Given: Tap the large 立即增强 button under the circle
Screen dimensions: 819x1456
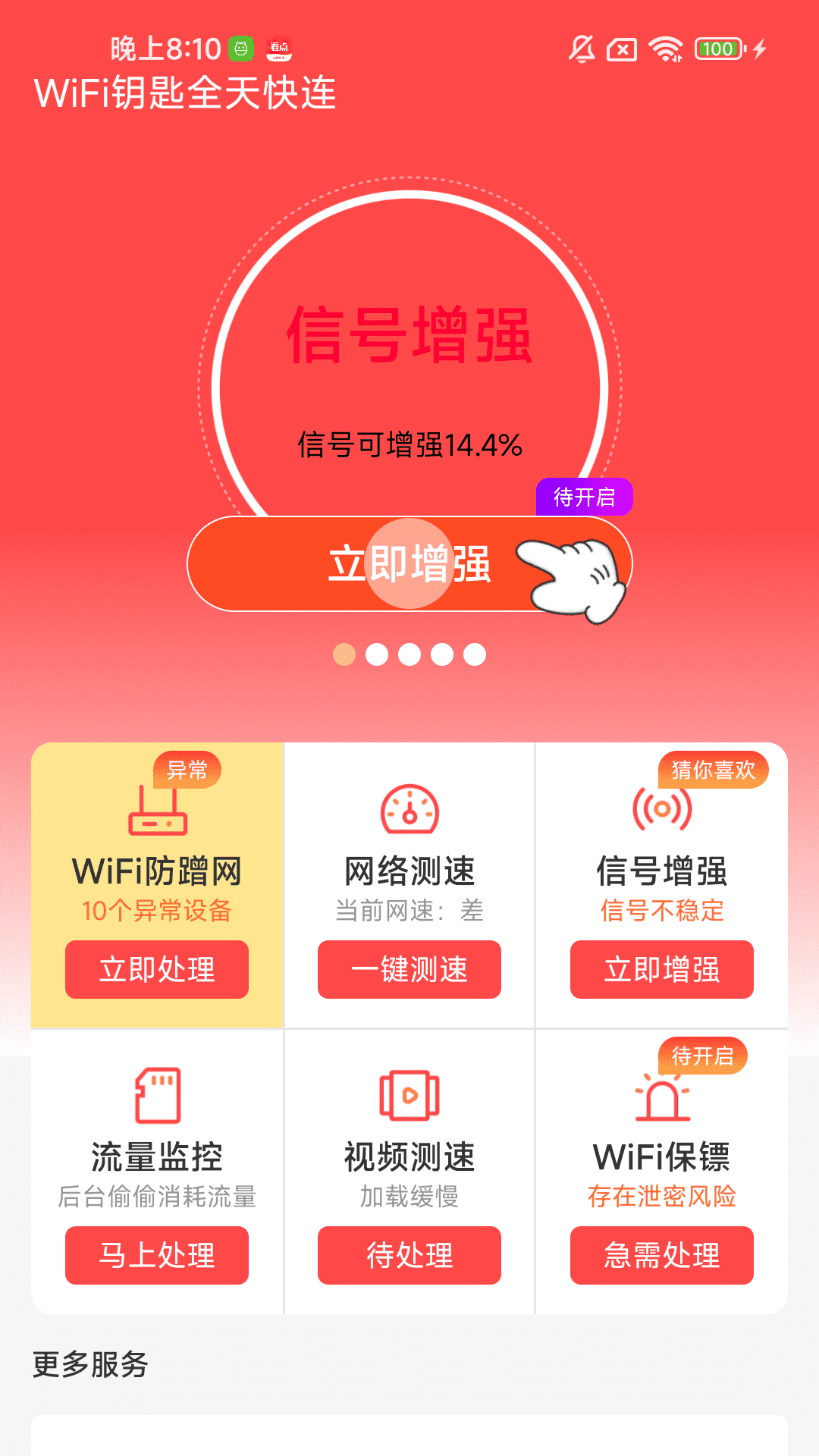Looking at the screenshot, I should [409, 564].
